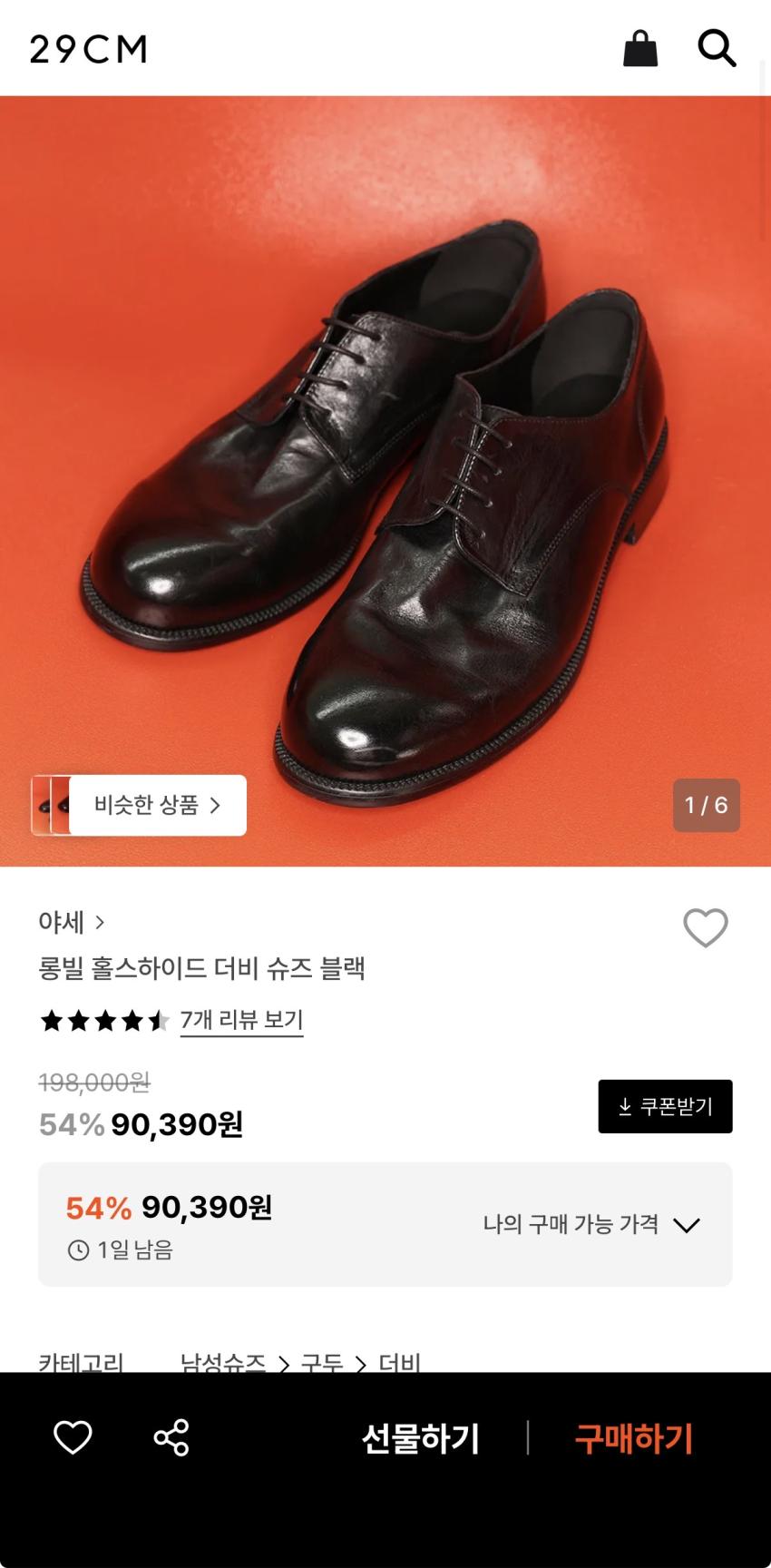Add to wishlist from bottom bar heart

point(73,1437)
